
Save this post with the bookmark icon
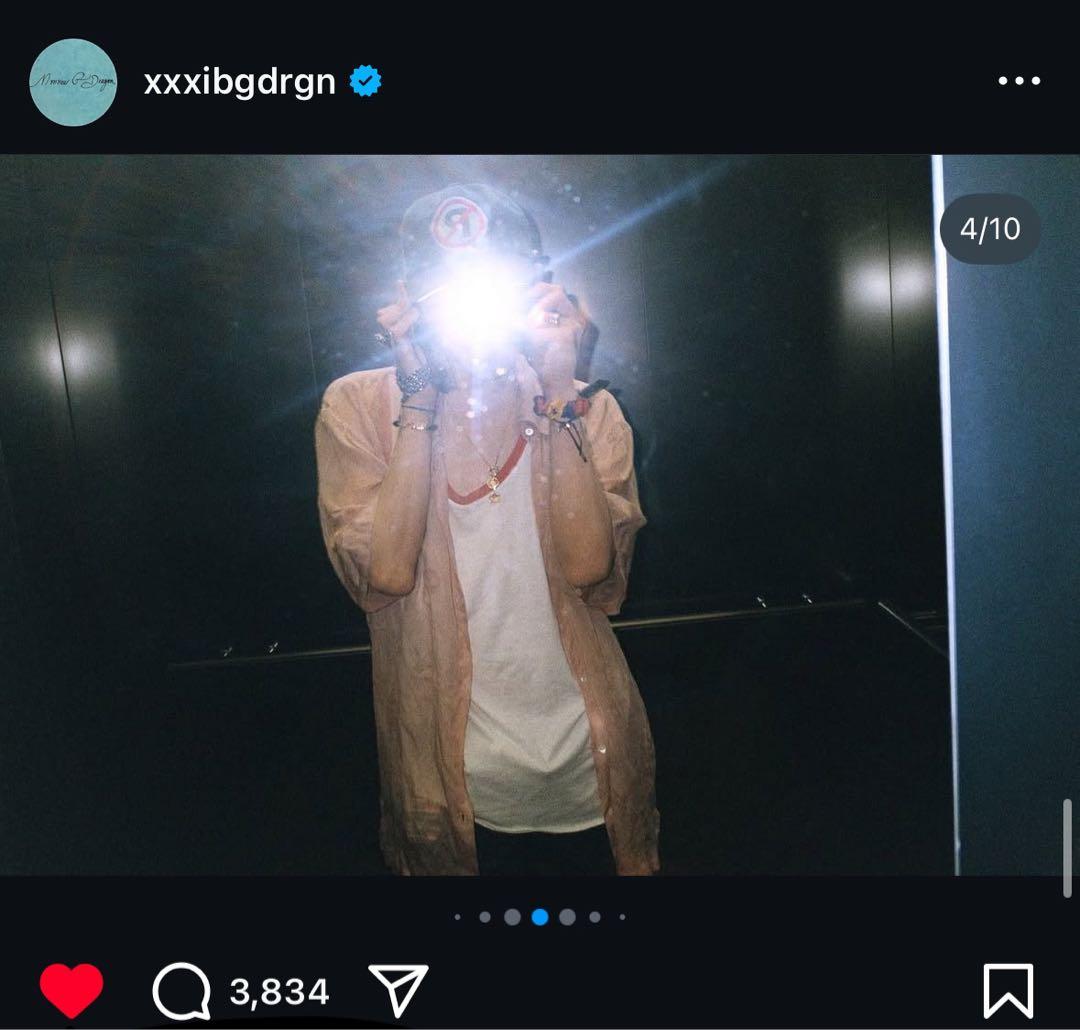1008,991
